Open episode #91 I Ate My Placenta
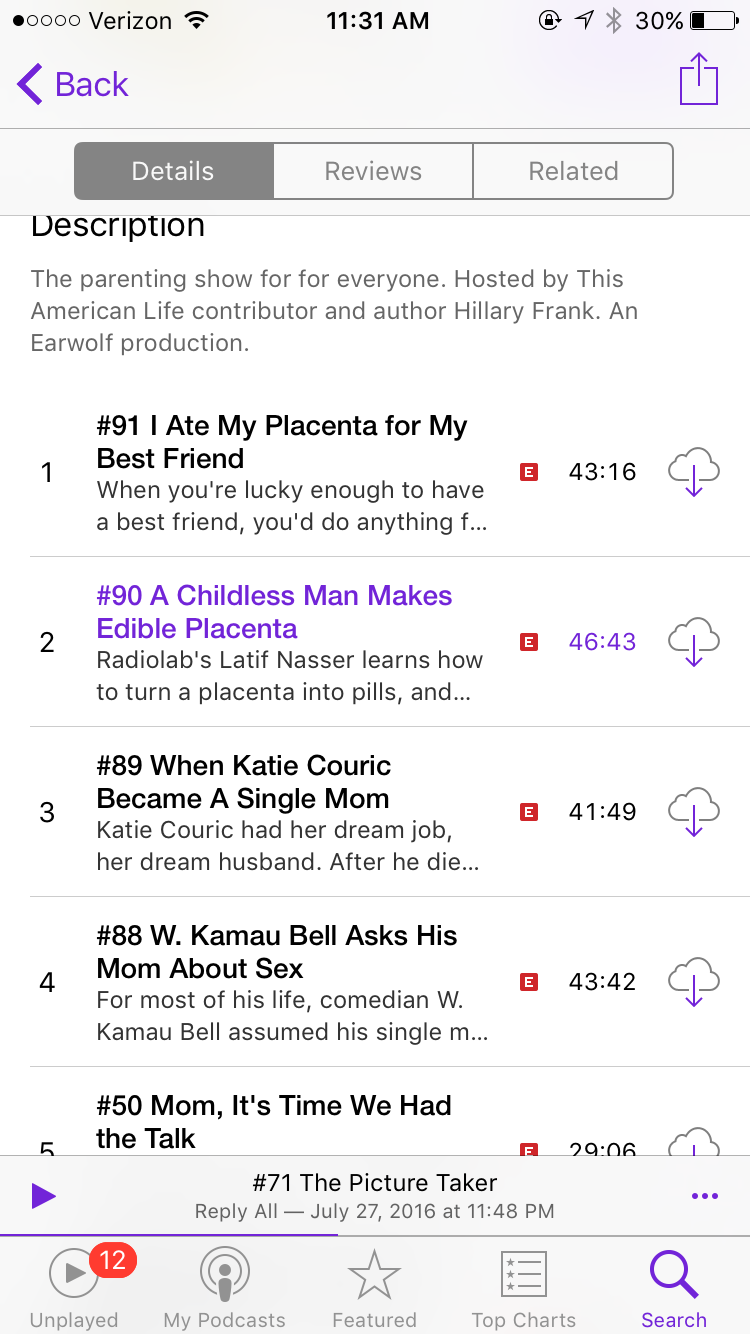This screenshot has height=1334, width=750. click(290, 472)
